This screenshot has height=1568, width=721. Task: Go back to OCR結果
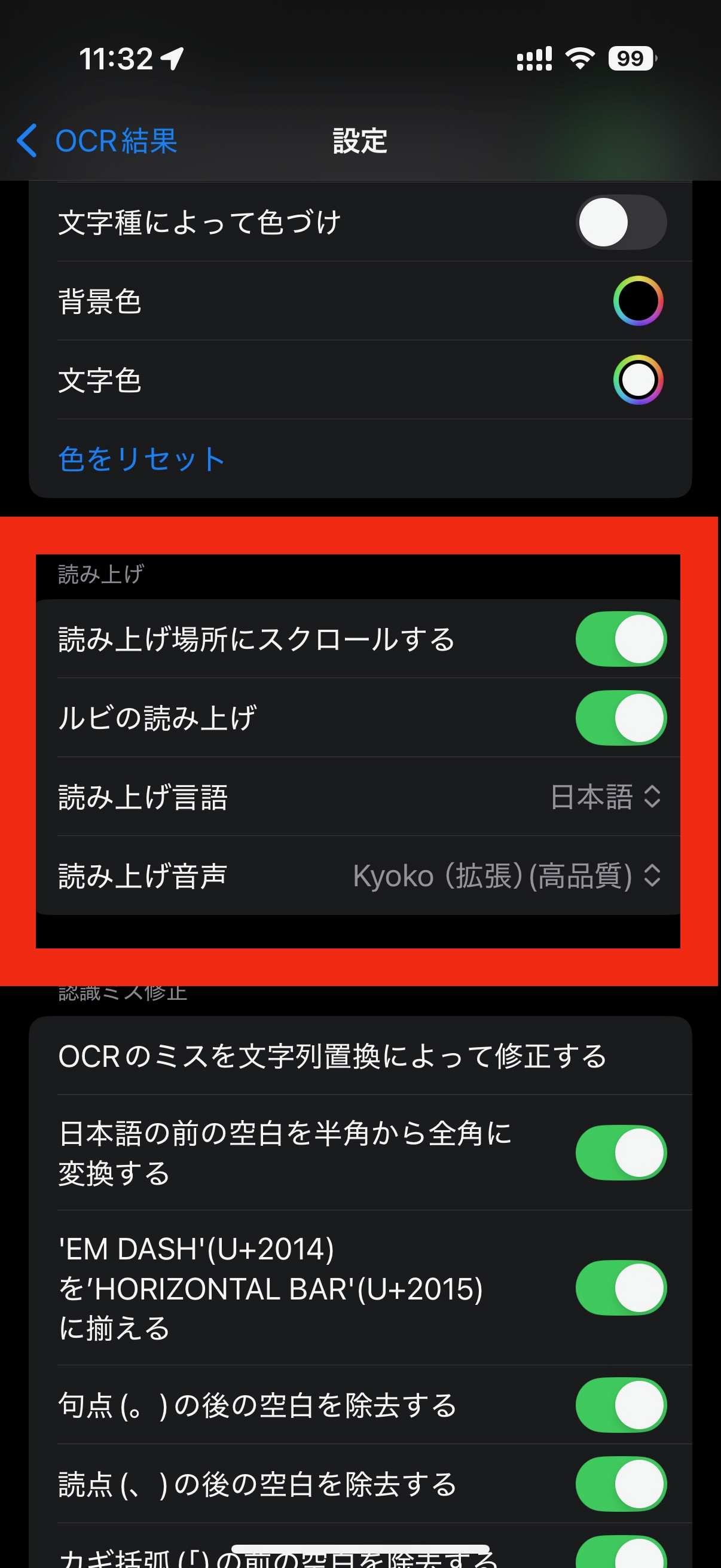(x=97, y=141)
